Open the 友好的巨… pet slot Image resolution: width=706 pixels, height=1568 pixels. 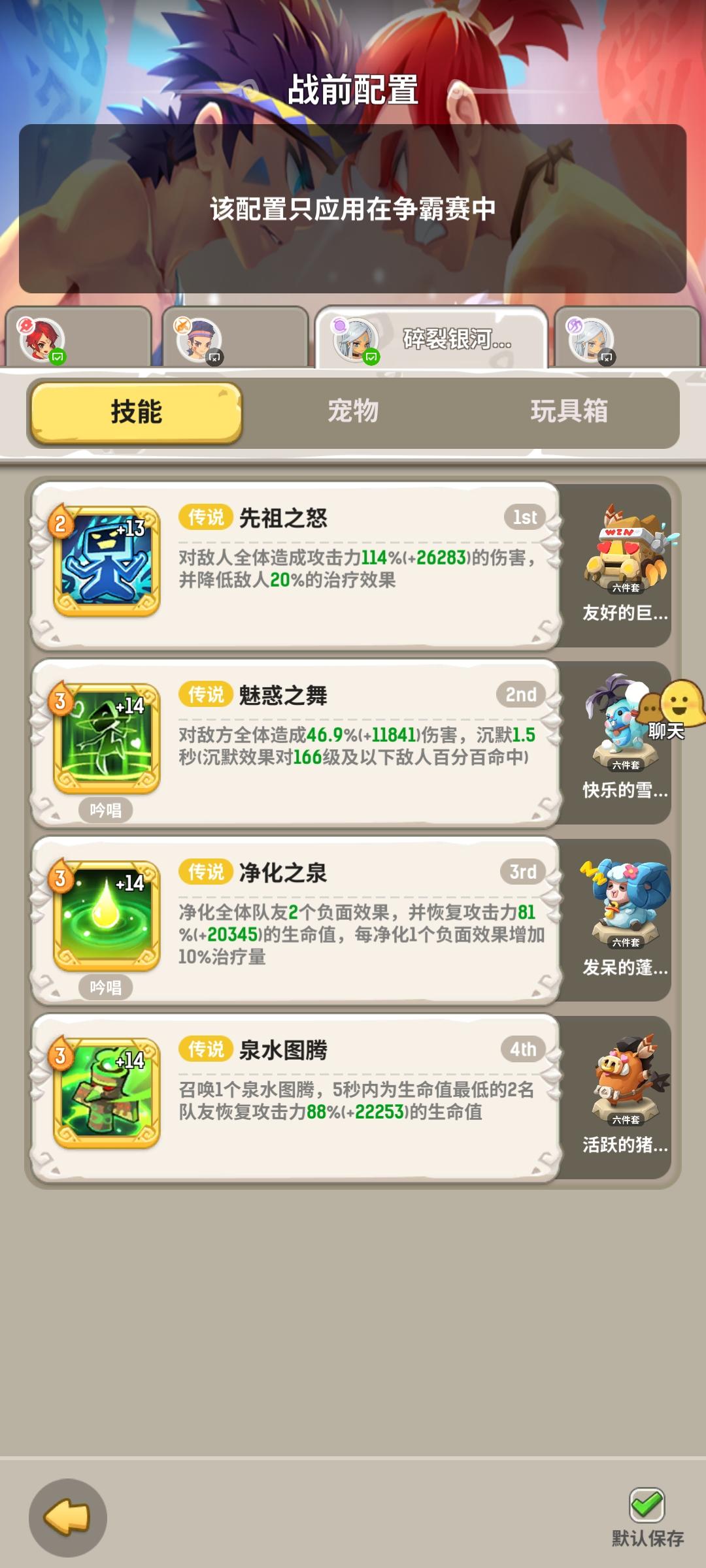(620, 566)
